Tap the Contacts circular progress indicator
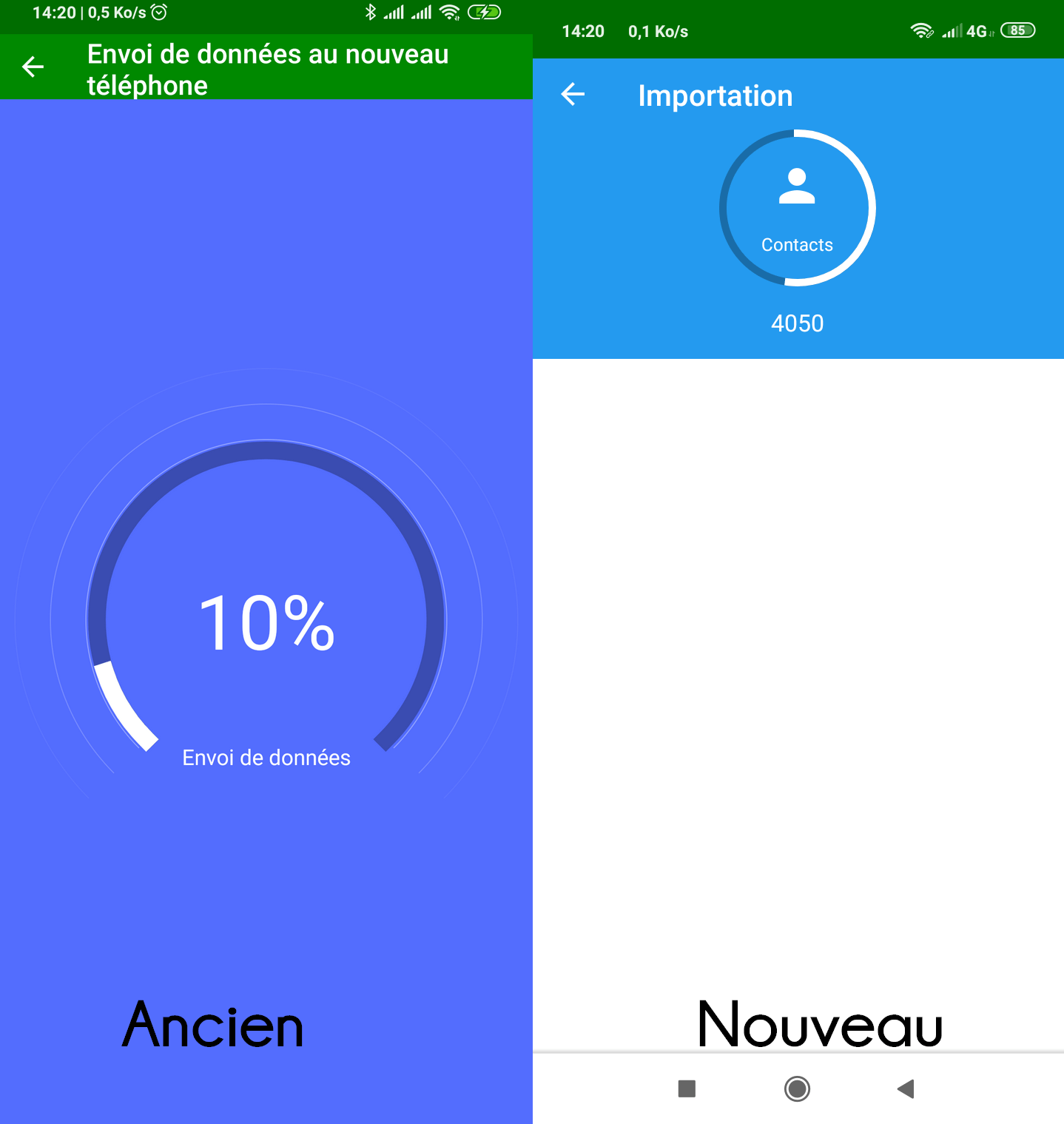 (x=797, y=208)
